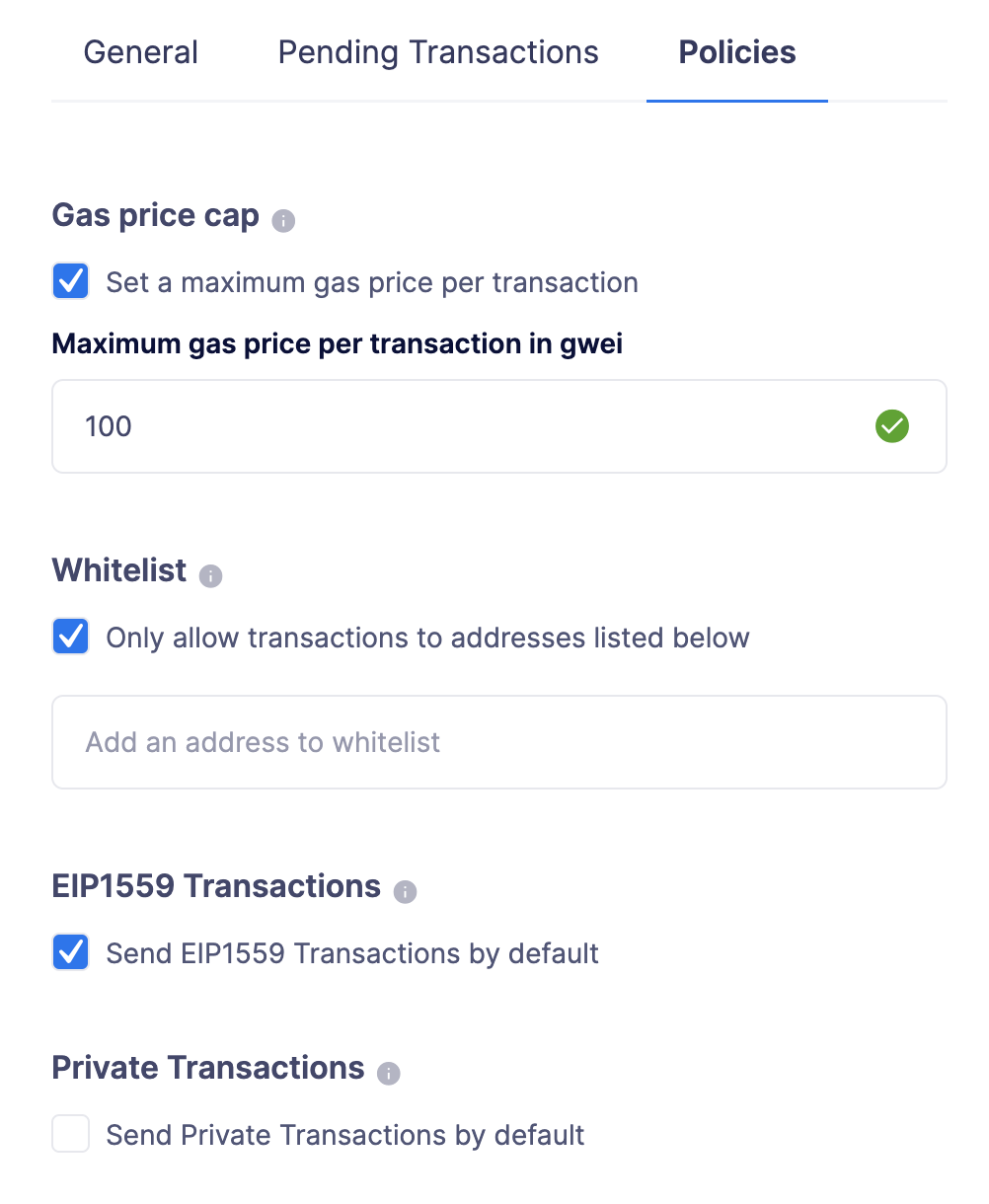Enable 'Send Private Transactions by default'
989x1204 pixels.
tap(70, 1134)
